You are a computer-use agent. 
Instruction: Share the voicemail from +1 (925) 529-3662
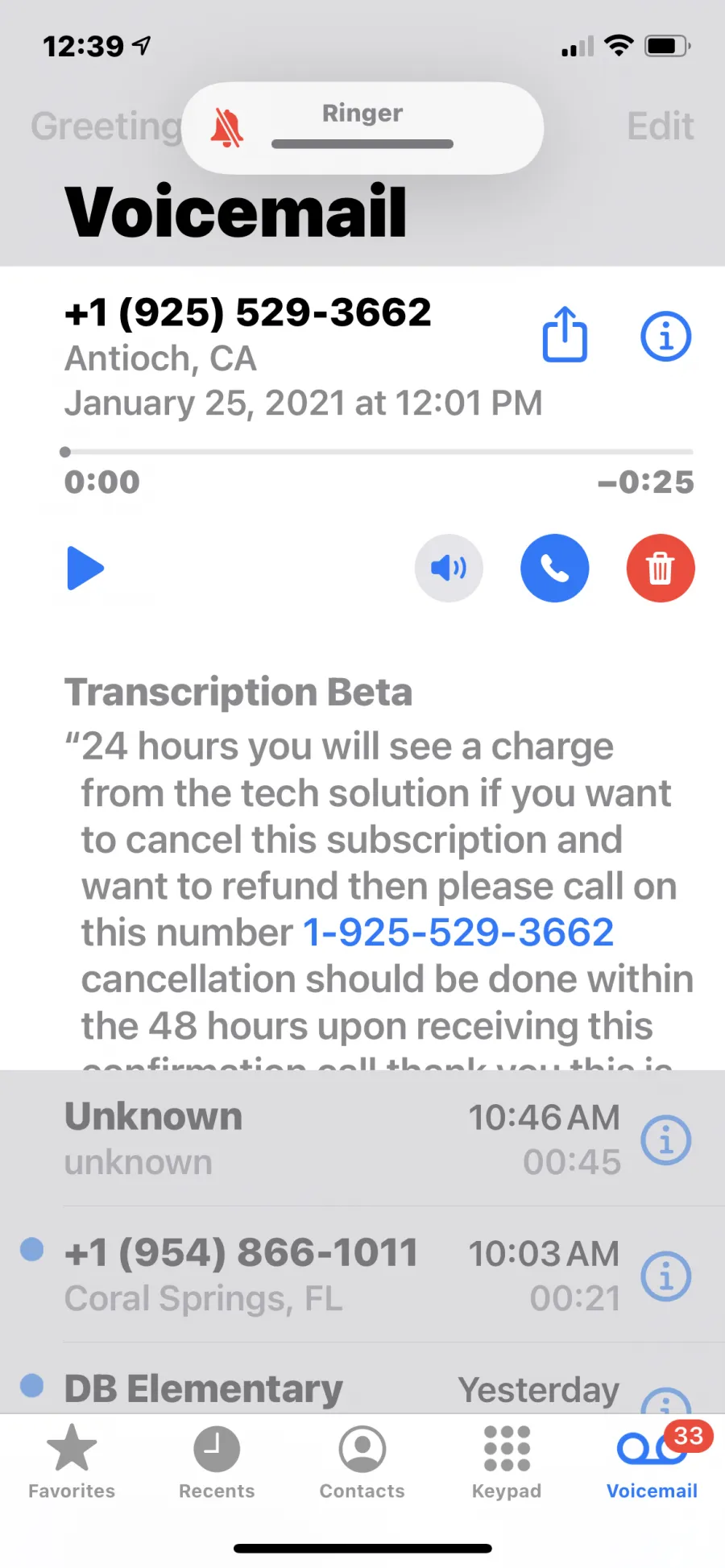565,334
